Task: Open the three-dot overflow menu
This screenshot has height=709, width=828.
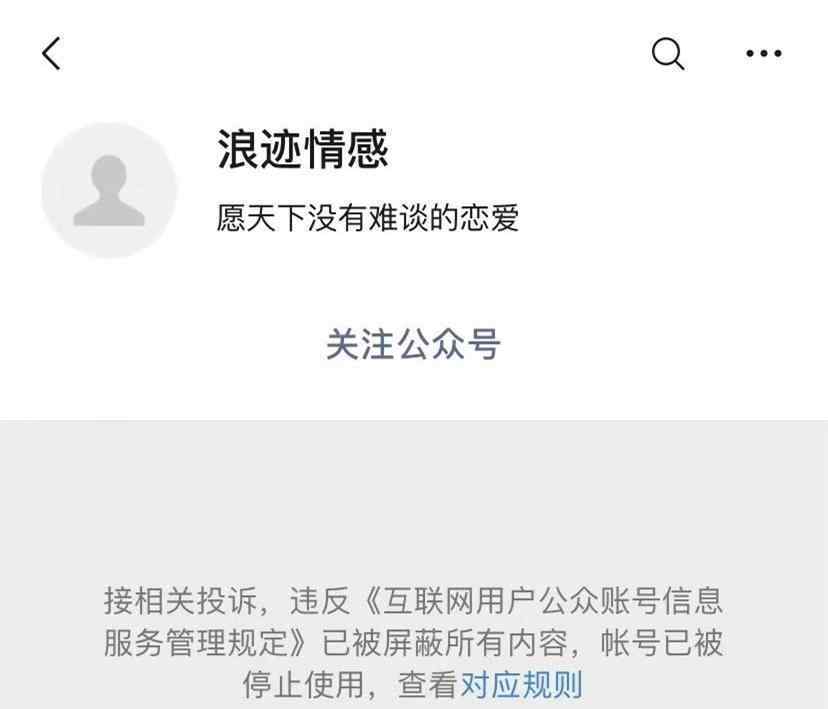Action: [x=764, y=53]
